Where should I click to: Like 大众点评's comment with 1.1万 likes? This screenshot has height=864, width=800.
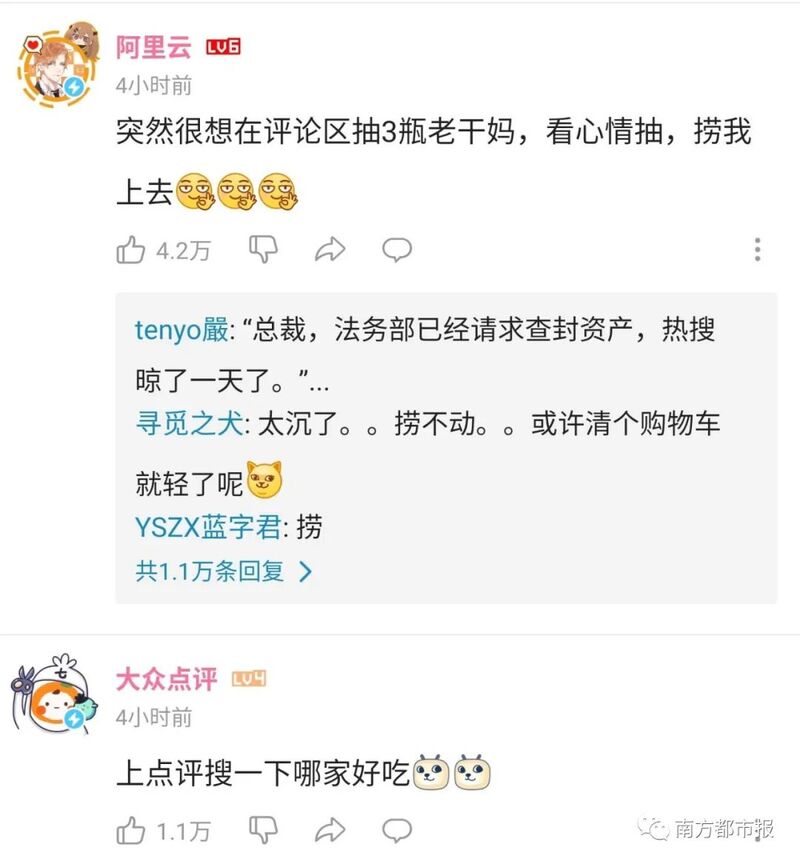click(x=131, y=829)
